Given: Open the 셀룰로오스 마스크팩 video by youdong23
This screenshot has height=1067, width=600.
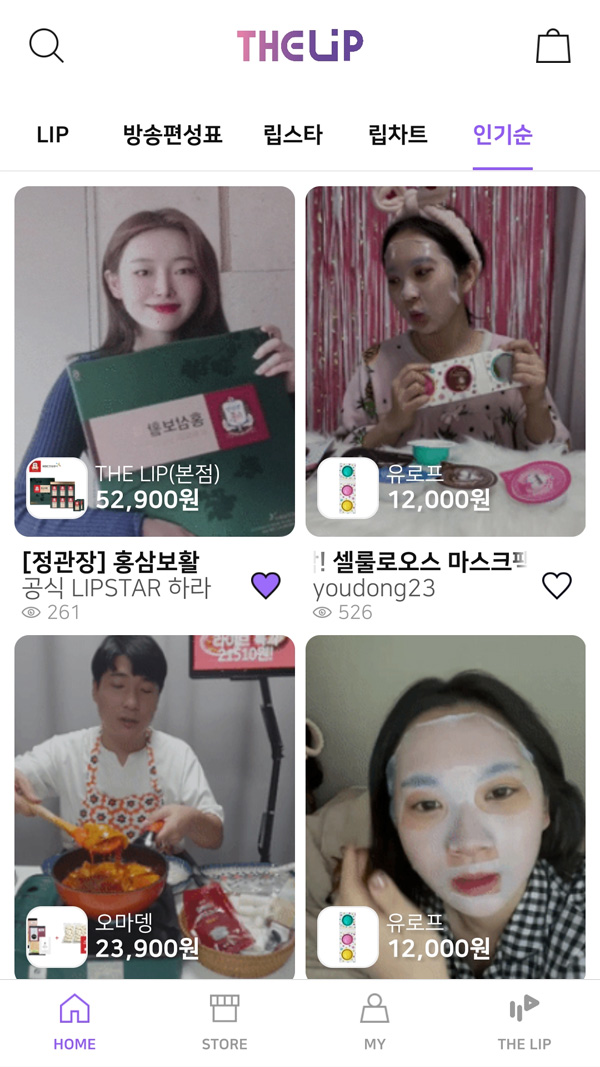Looking at the screenshot, I should (x=445, y=360).
